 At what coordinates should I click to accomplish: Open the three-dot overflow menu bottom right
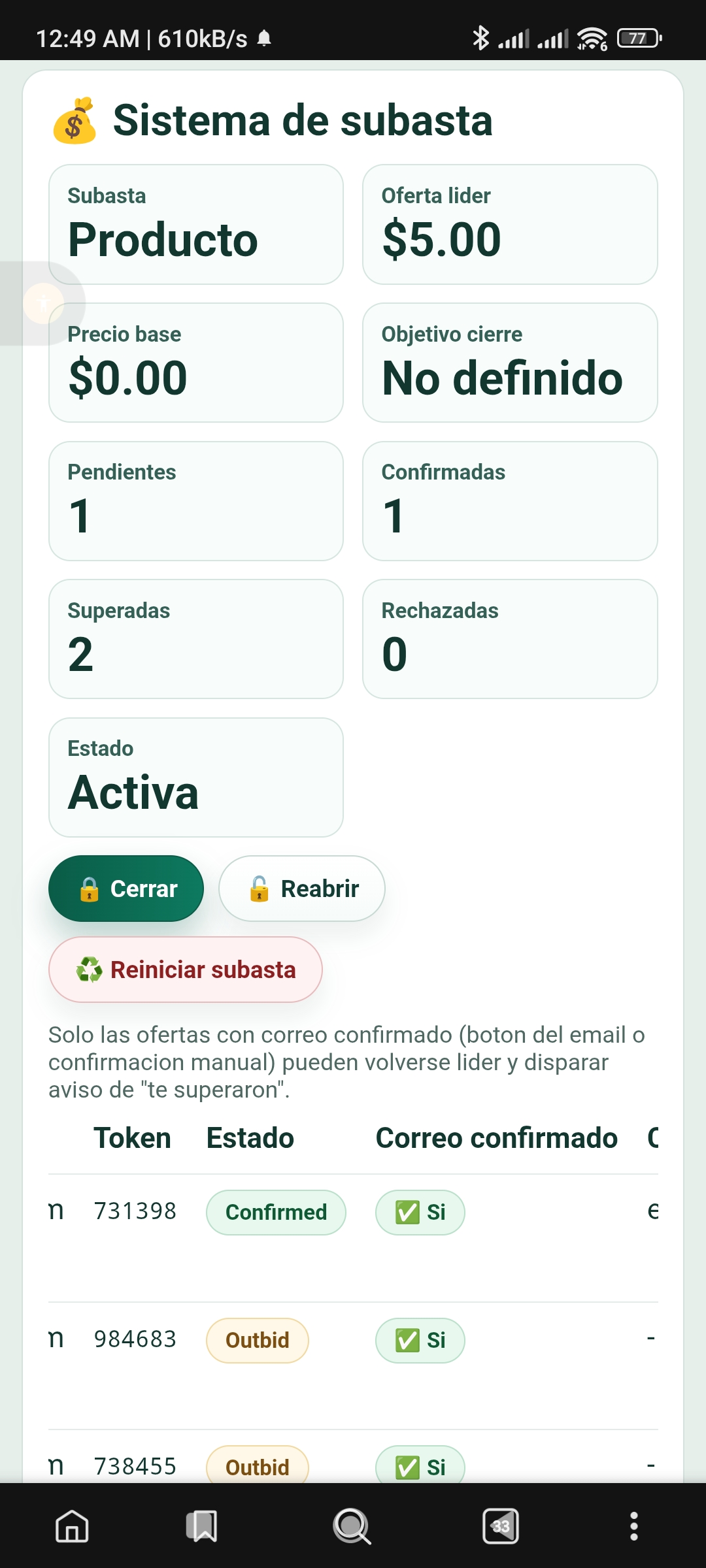[633, 1527]
